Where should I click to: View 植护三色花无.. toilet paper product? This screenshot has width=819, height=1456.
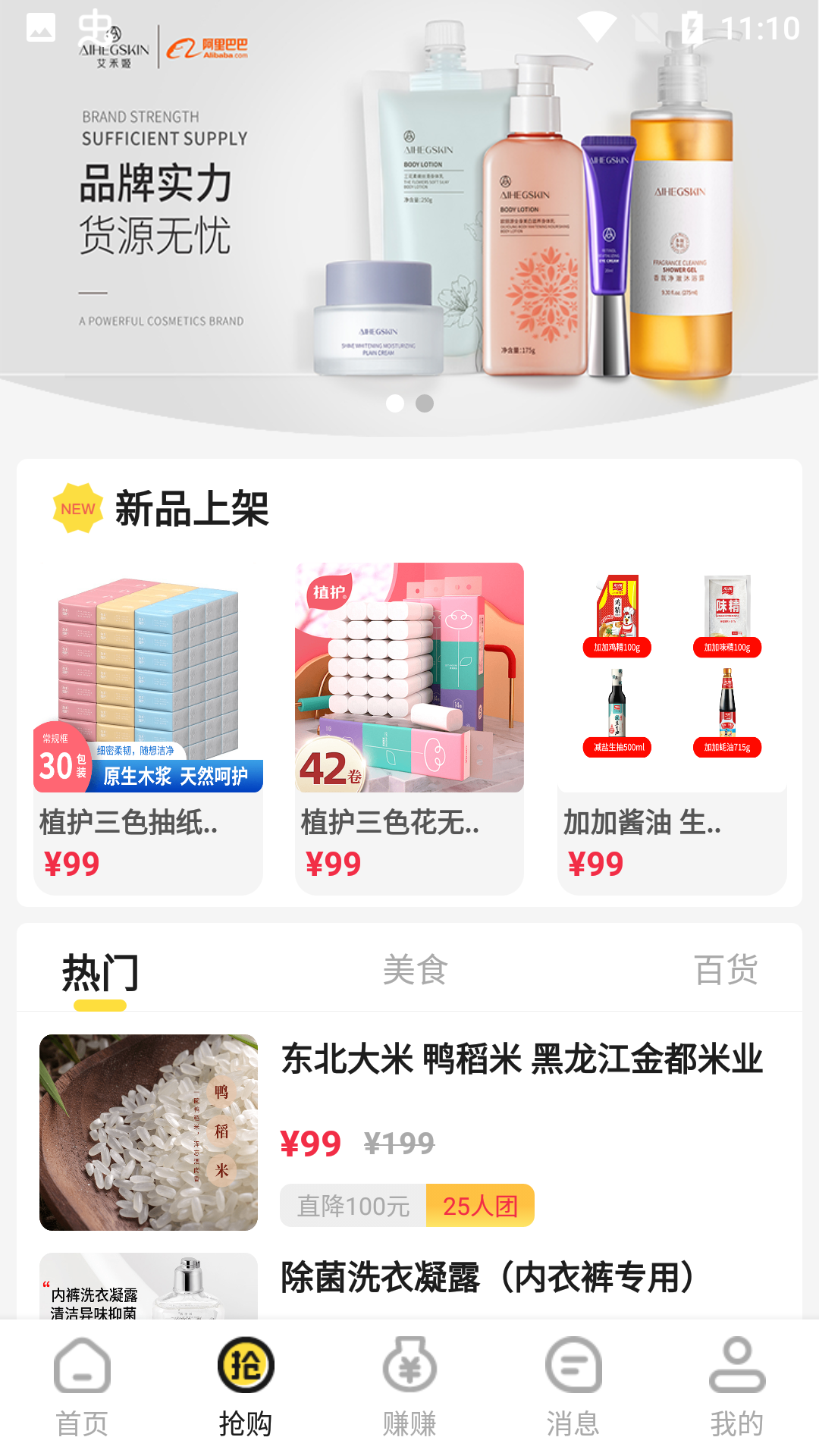(x=409, y=726)
